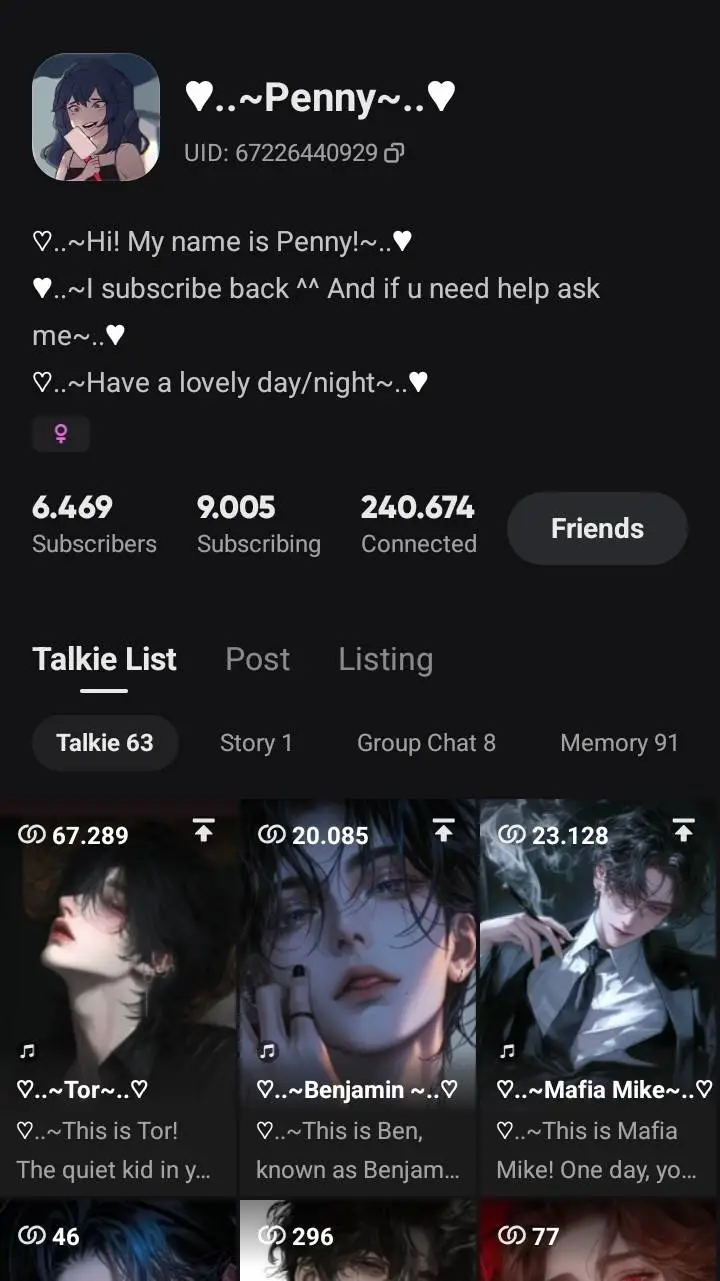This screenshot has height=1281, width=720.
Task: View the 9.005 Subscribing list
Action: pyautogui.click(x=258, y=525)
